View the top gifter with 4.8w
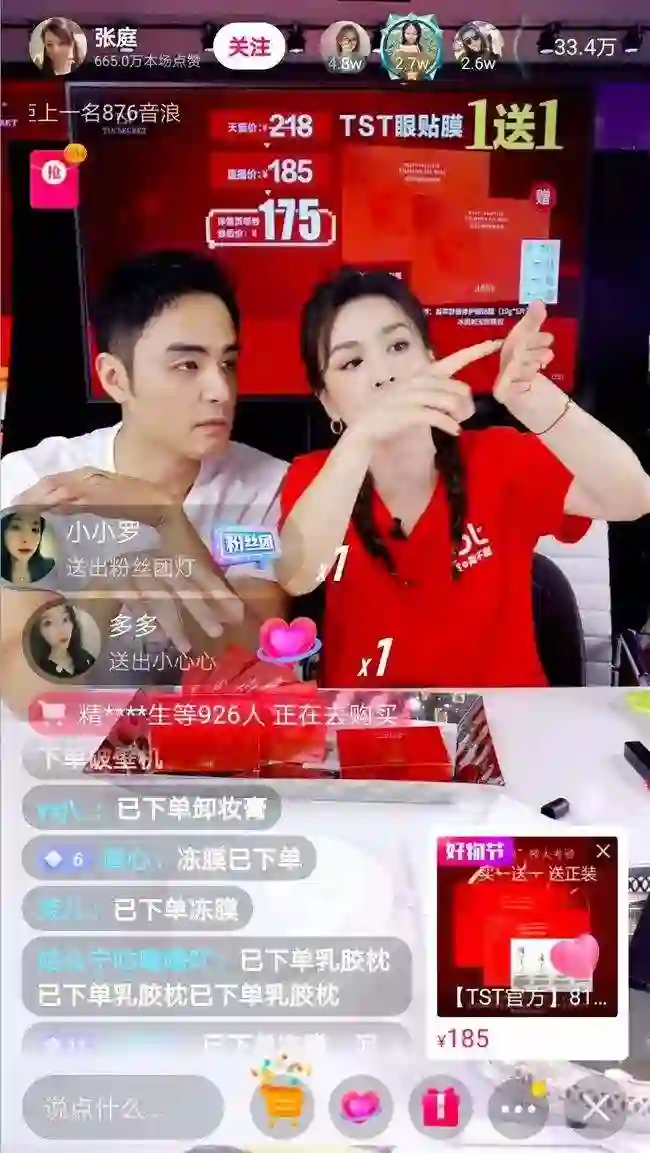 [345, 45]
